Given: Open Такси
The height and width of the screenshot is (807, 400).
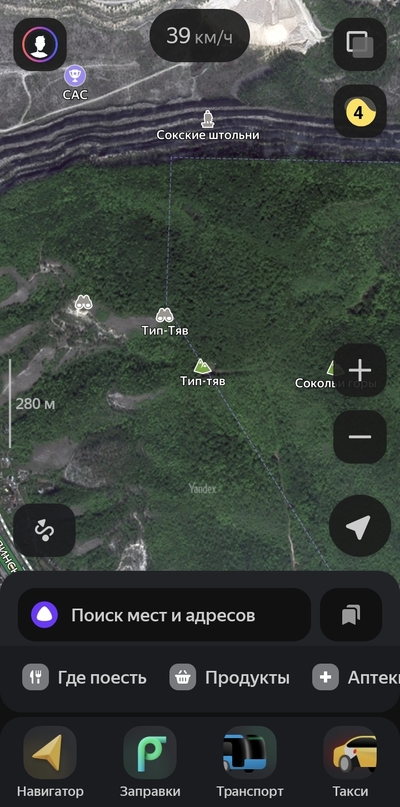Looking at the screenshot, I should (350, 762).
